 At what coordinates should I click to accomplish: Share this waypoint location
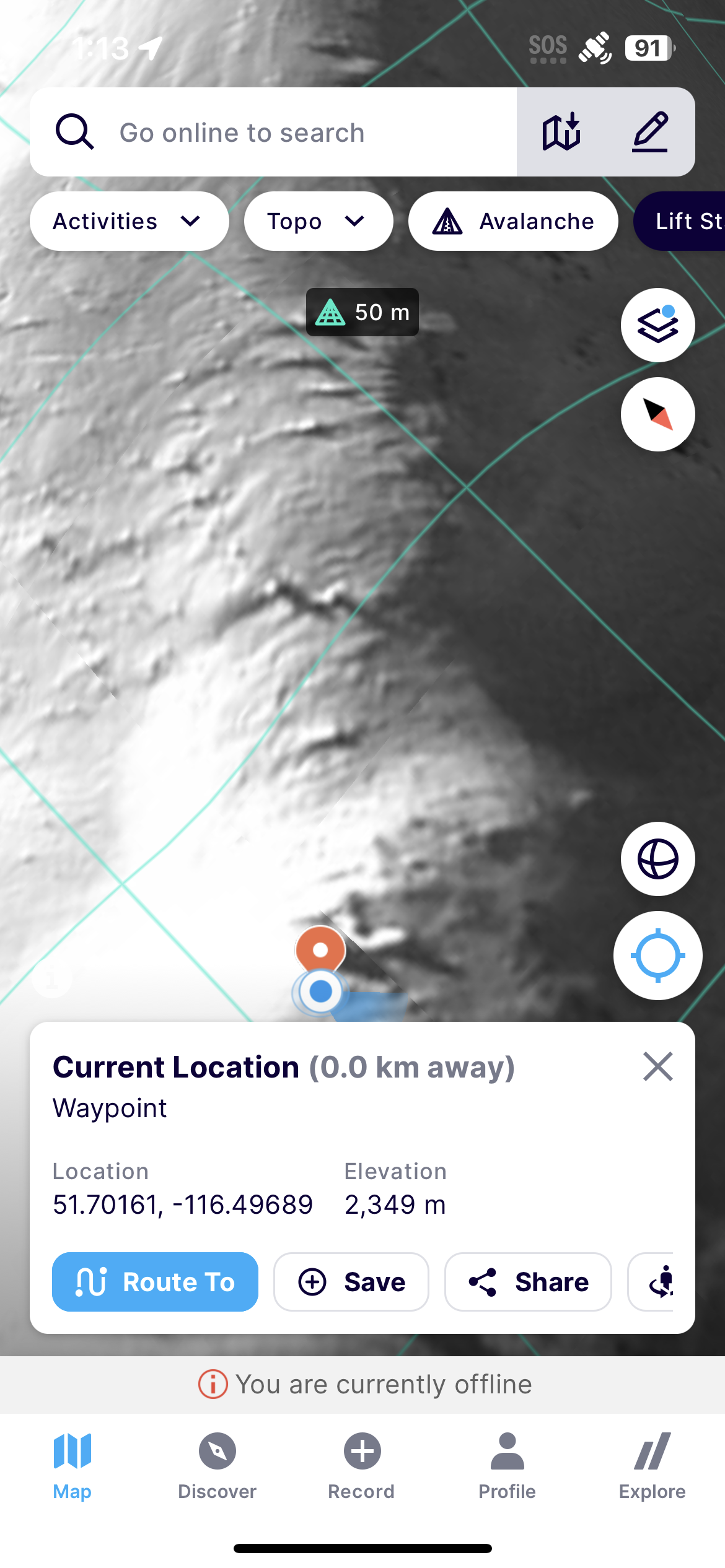[528, 1282]
